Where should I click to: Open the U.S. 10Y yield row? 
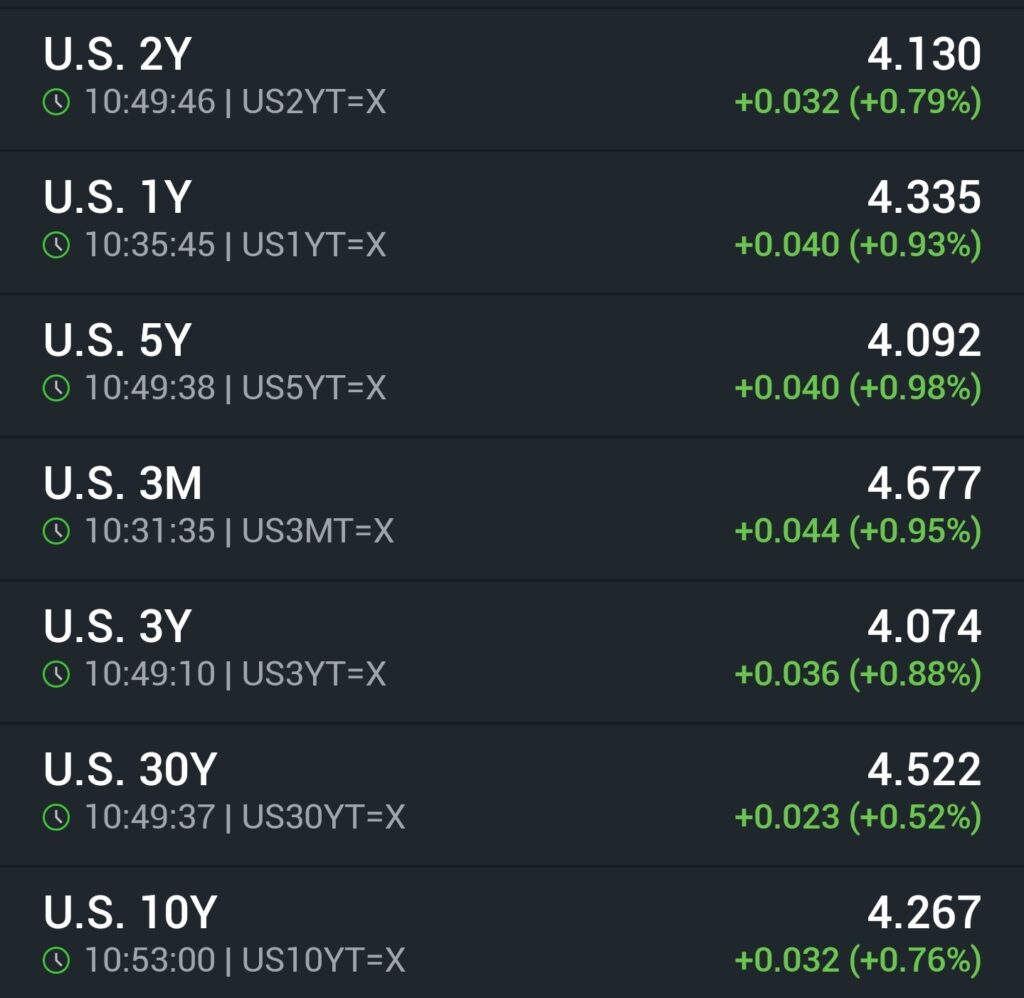tap(512, 935)
